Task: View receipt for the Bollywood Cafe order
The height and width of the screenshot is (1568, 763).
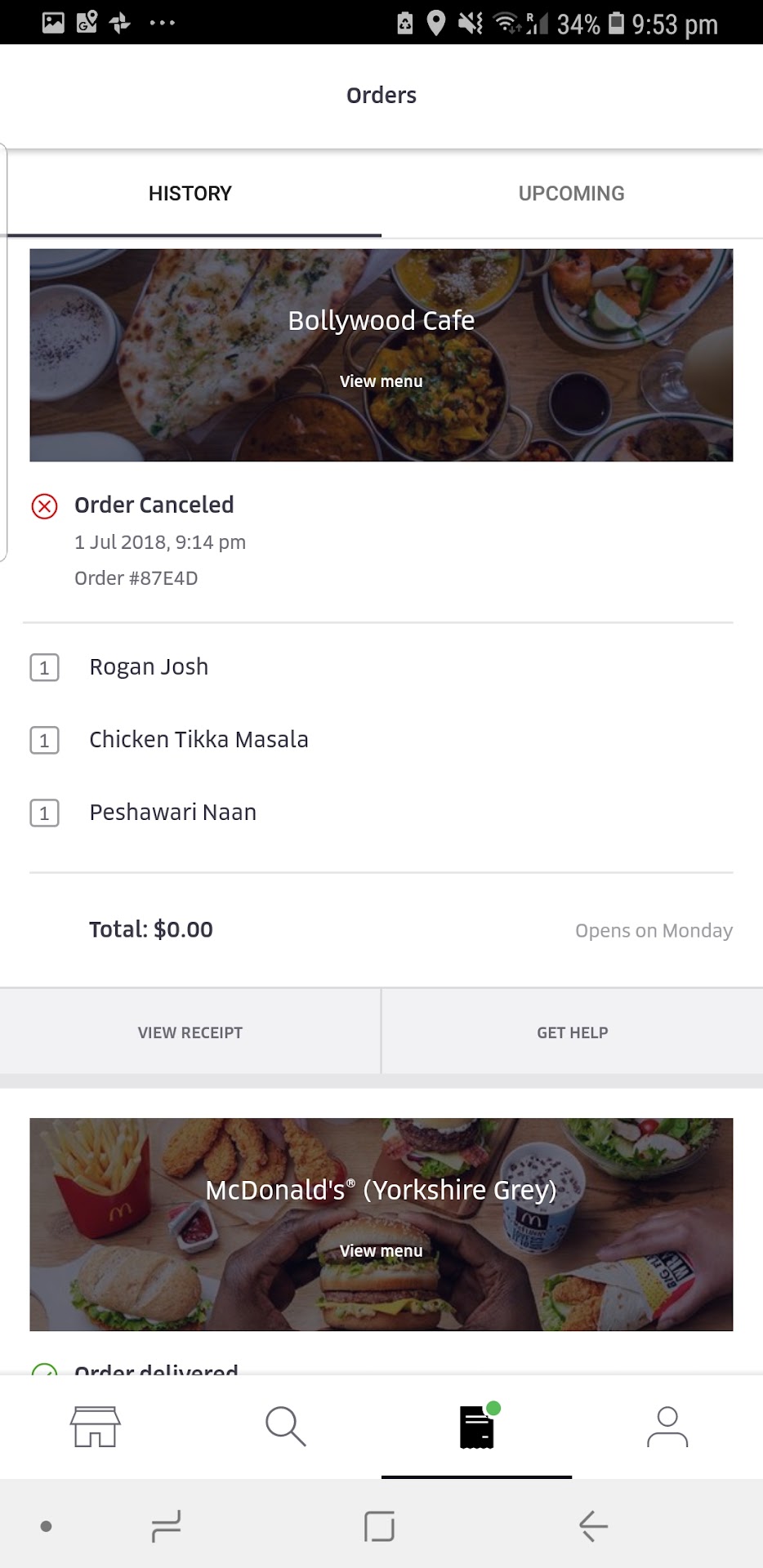Action: [190, 1032]
